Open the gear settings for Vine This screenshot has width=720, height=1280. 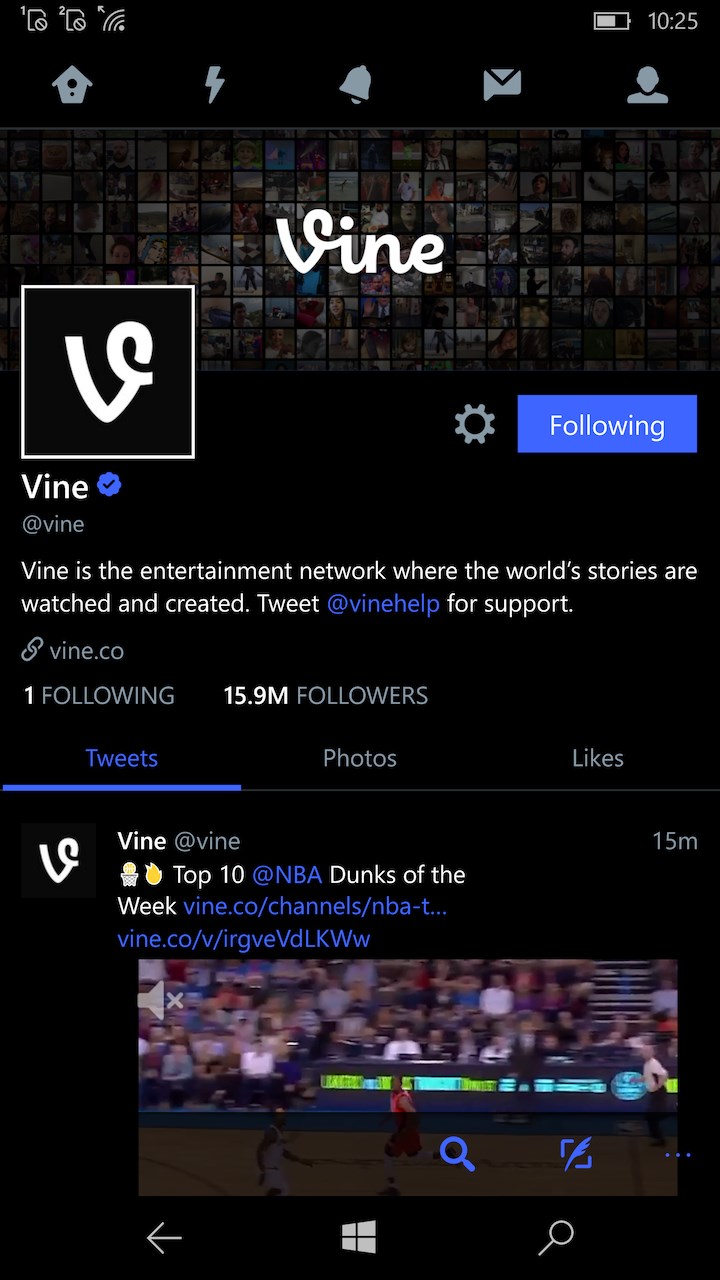(x=475, y=424)
